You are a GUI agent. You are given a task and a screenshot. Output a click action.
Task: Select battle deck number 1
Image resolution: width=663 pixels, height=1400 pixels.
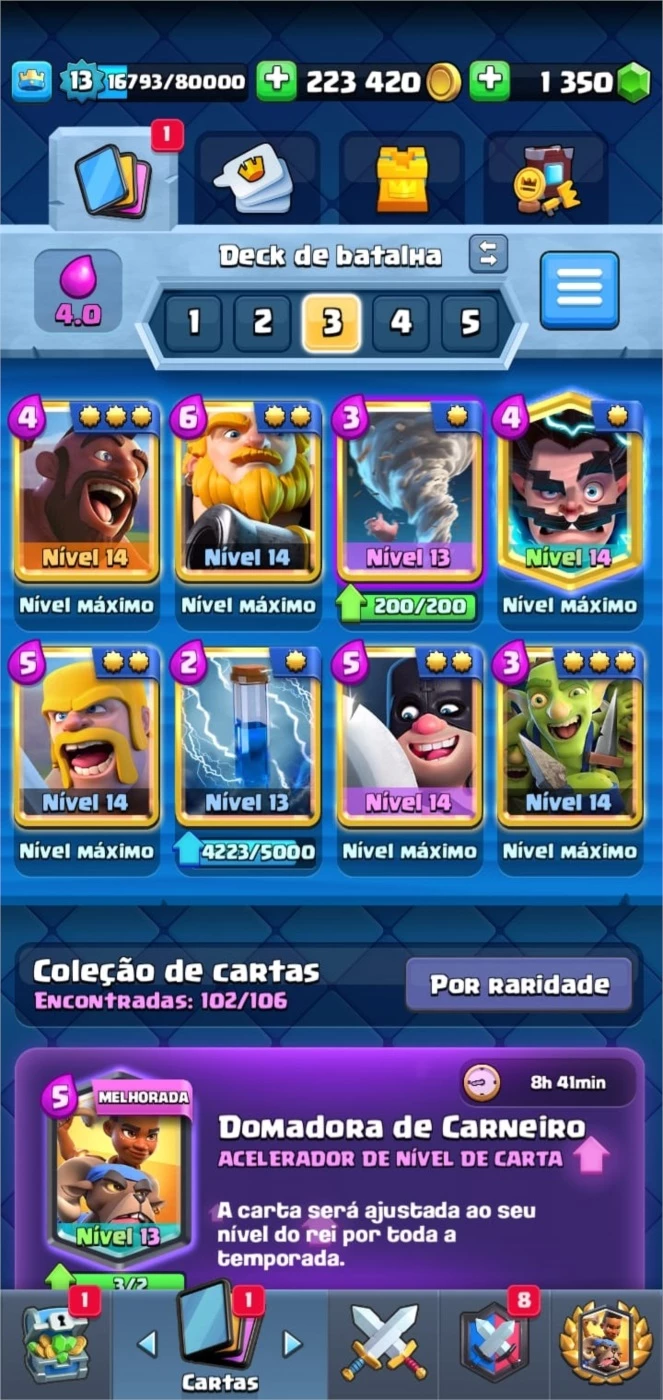point(192,322)
